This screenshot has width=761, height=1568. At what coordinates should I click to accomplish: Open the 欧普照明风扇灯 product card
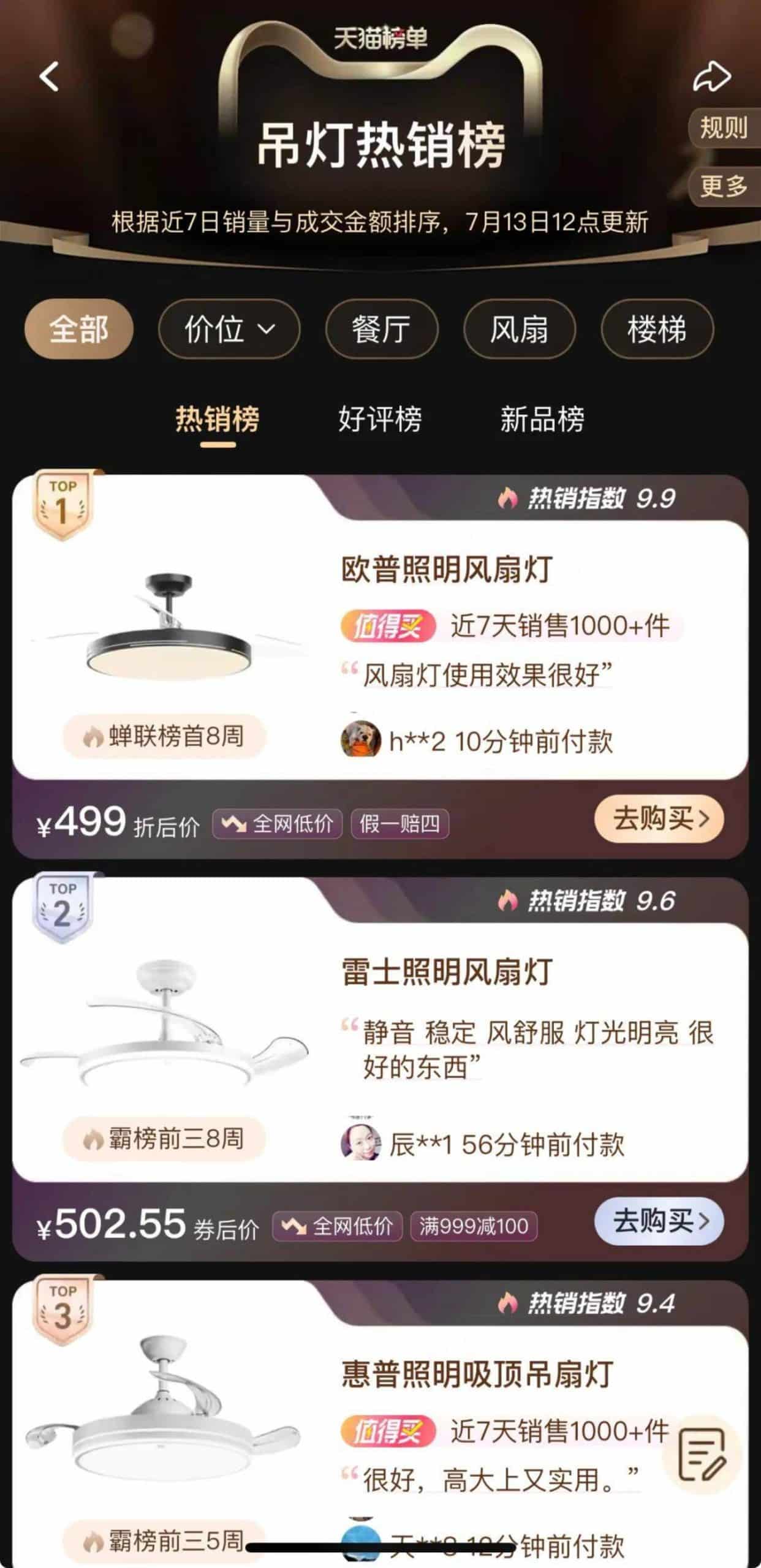coord(447,570)
